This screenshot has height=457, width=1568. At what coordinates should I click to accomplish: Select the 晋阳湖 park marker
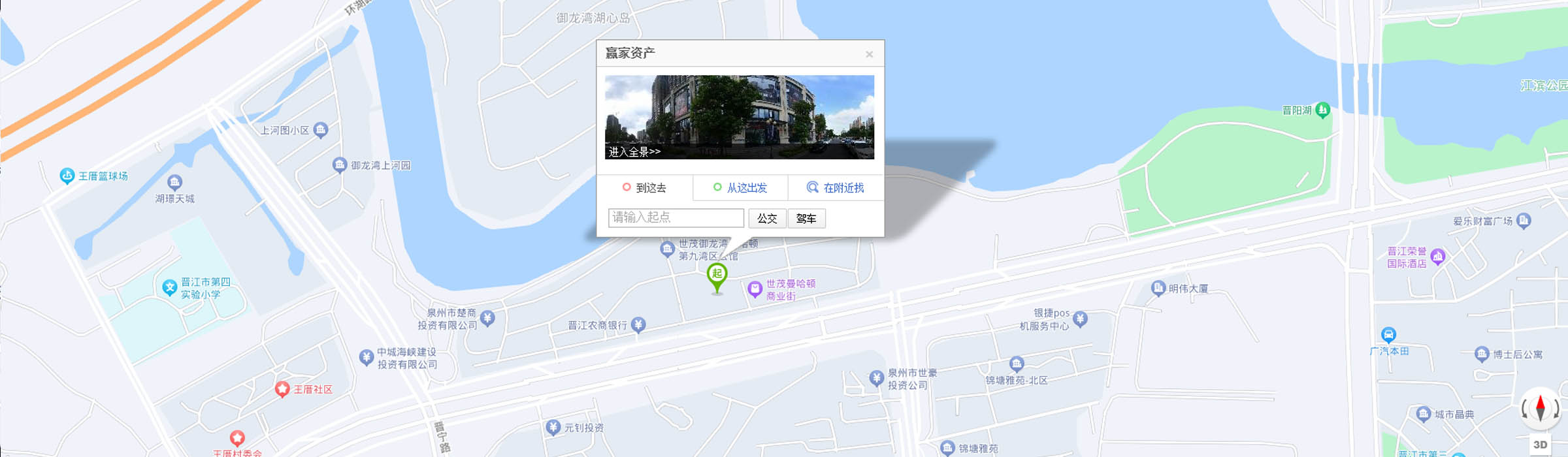[1322, 110]
